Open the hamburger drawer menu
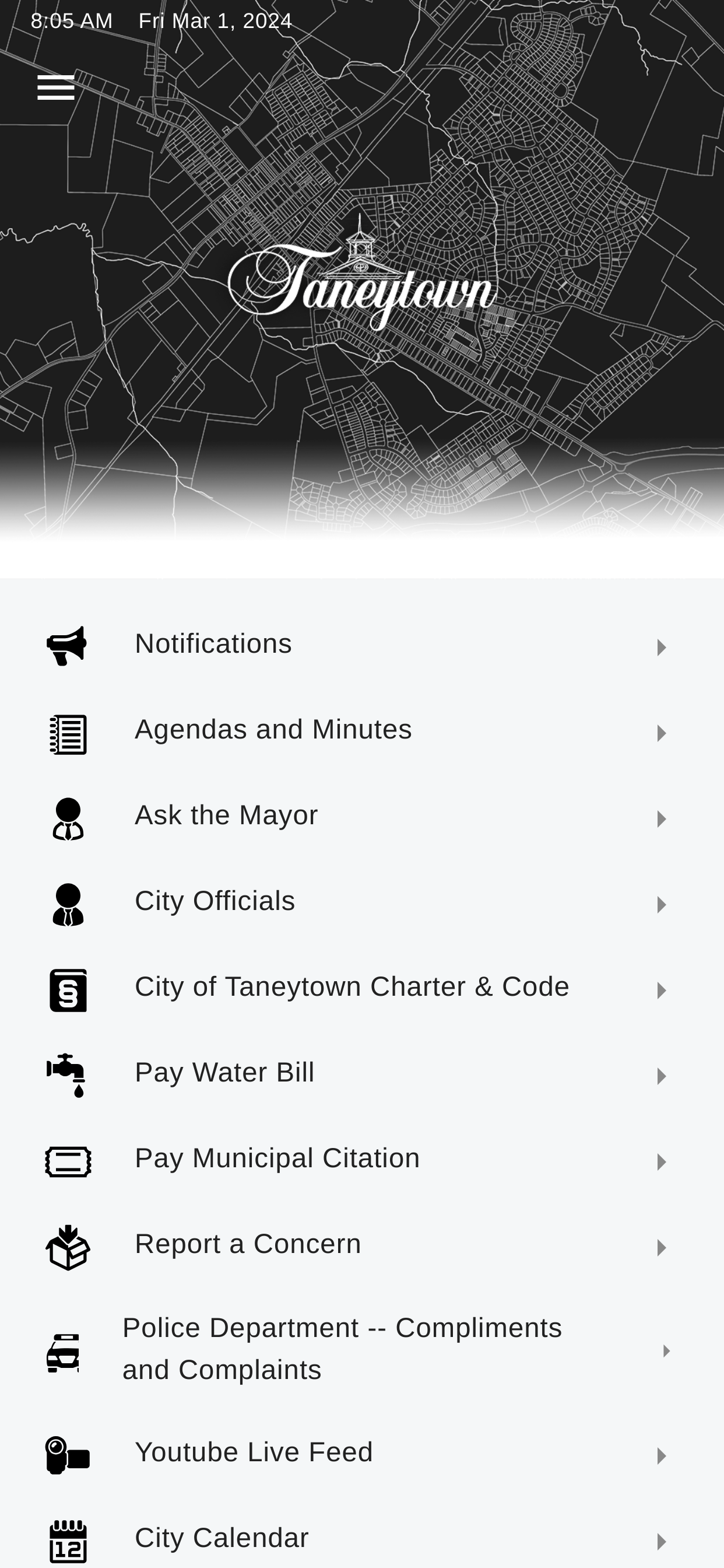 point(56,87)
